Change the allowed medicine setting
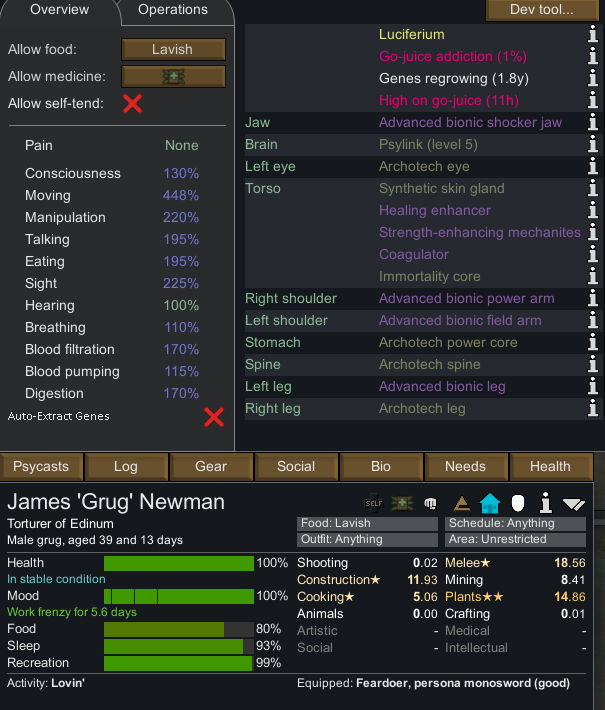 173,77
